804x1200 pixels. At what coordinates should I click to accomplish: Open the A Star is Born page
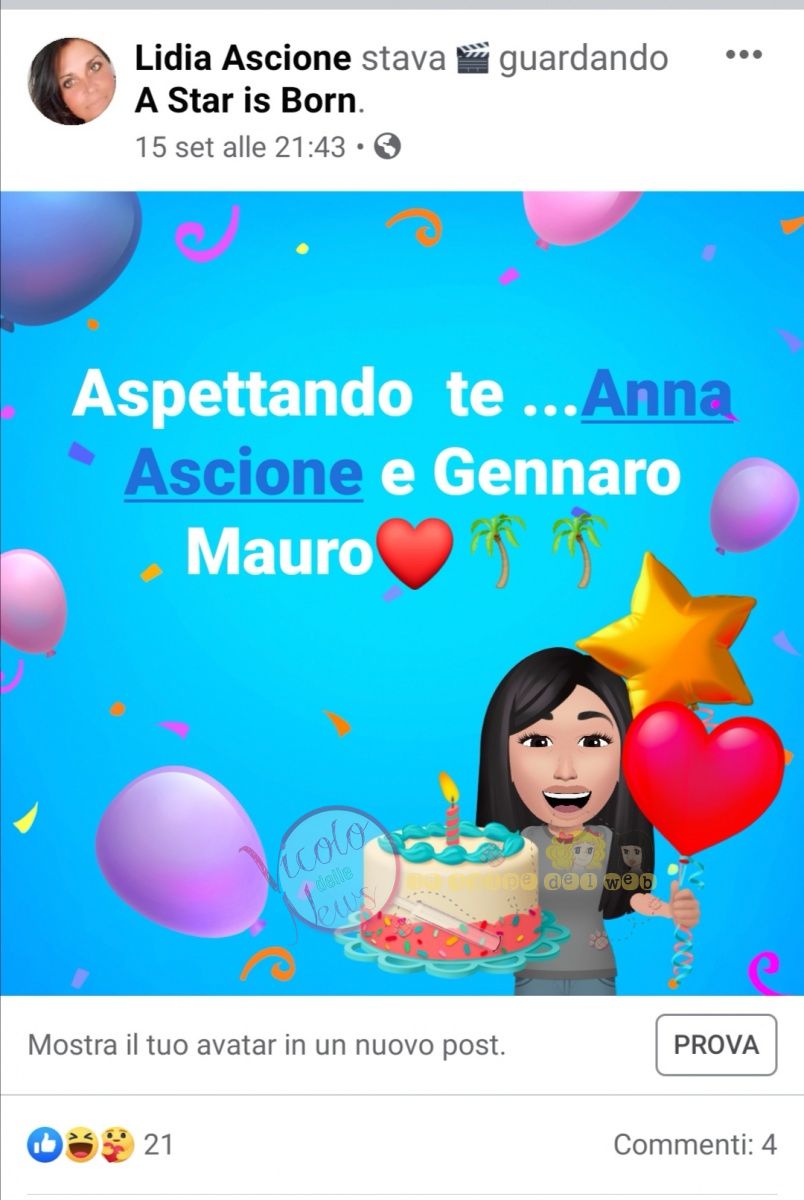[248, 101]
